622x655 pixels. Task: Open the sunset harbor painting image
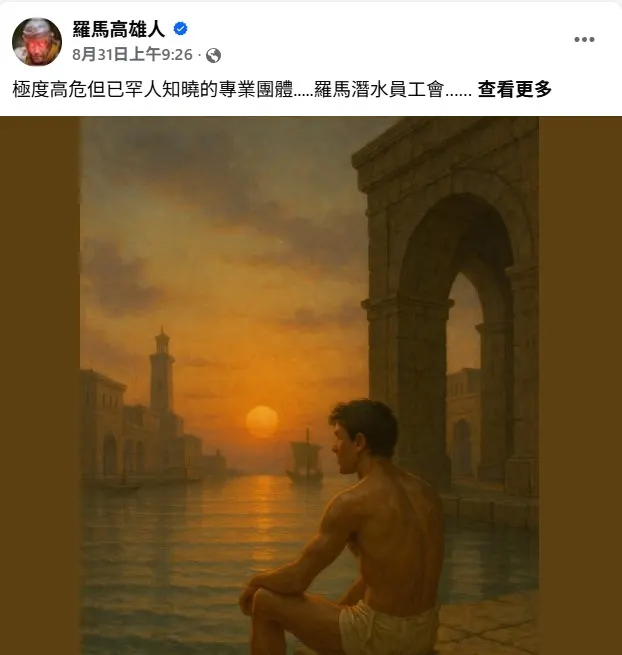tap(310, 385)
